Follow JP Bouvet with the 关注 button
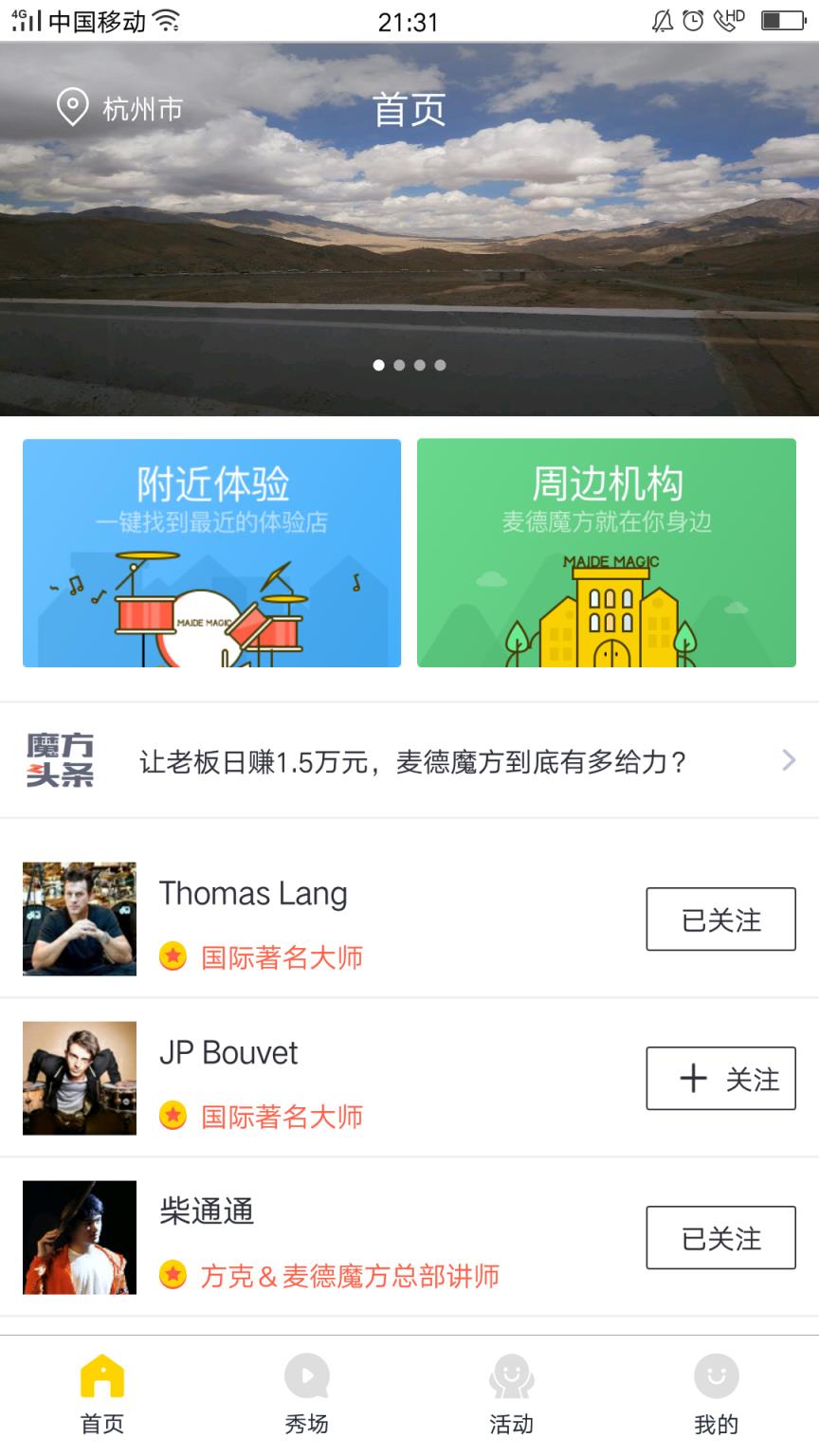Screen dimensions: 819x1456 tap(720, 1078)
